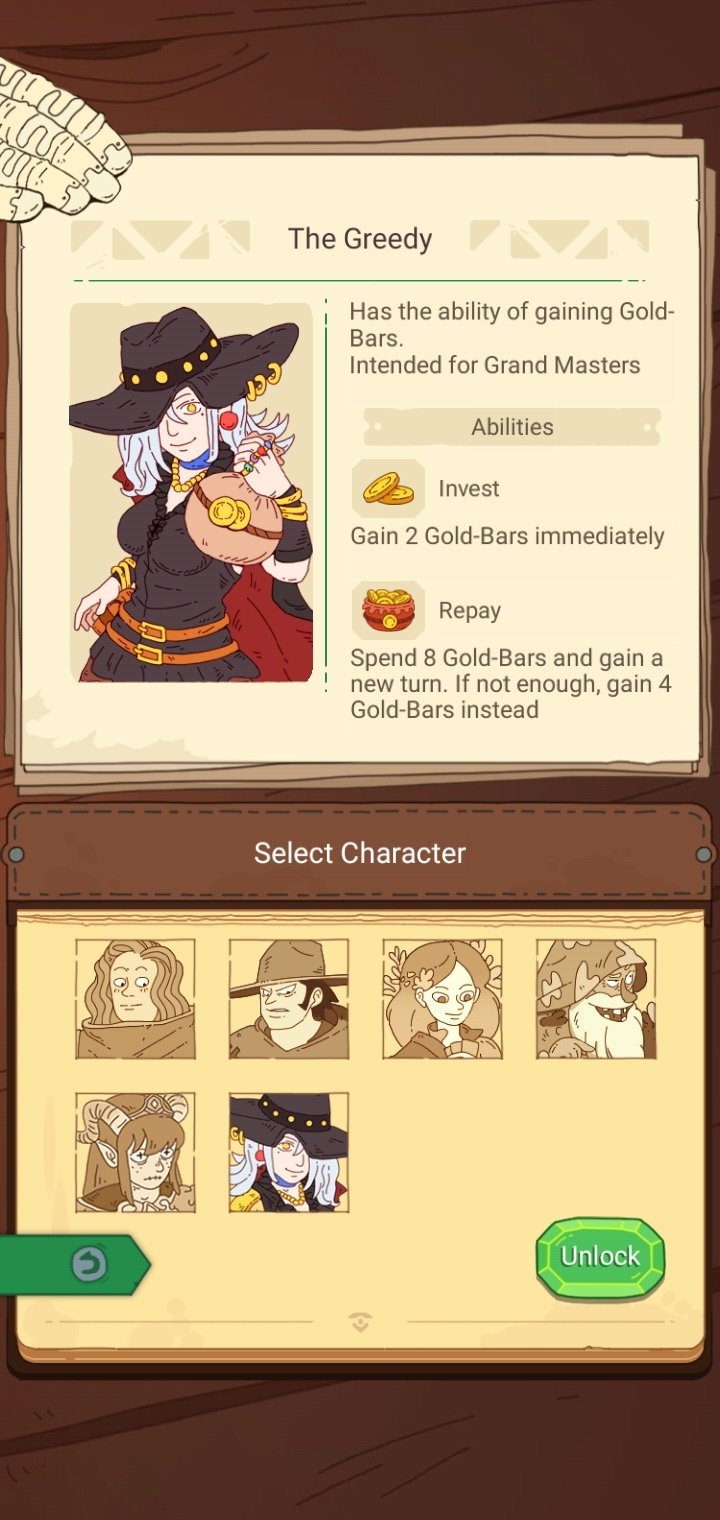
Task: Select the horned character portrait
Action: click(136, 1152)
